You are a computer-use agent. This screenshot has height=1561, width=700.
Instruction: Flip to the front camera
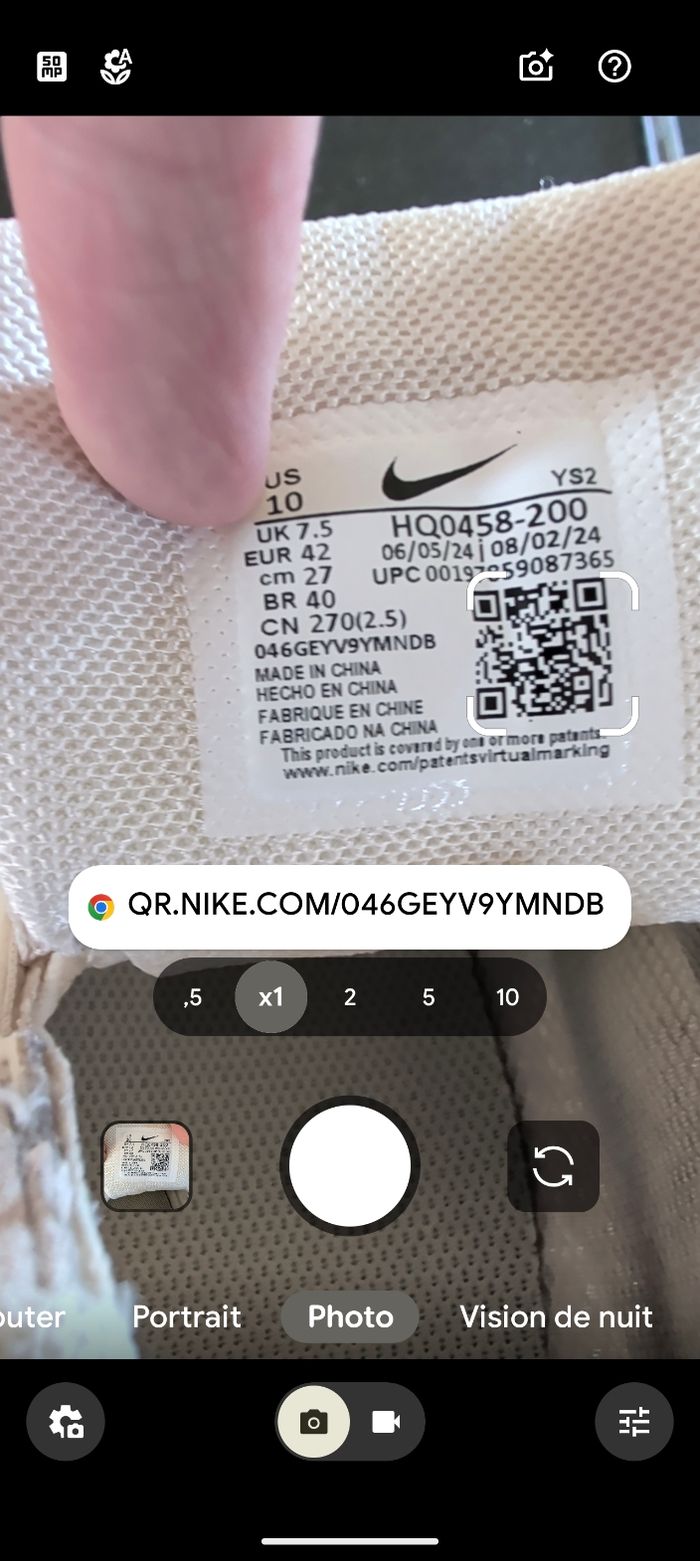[553, 1166]
